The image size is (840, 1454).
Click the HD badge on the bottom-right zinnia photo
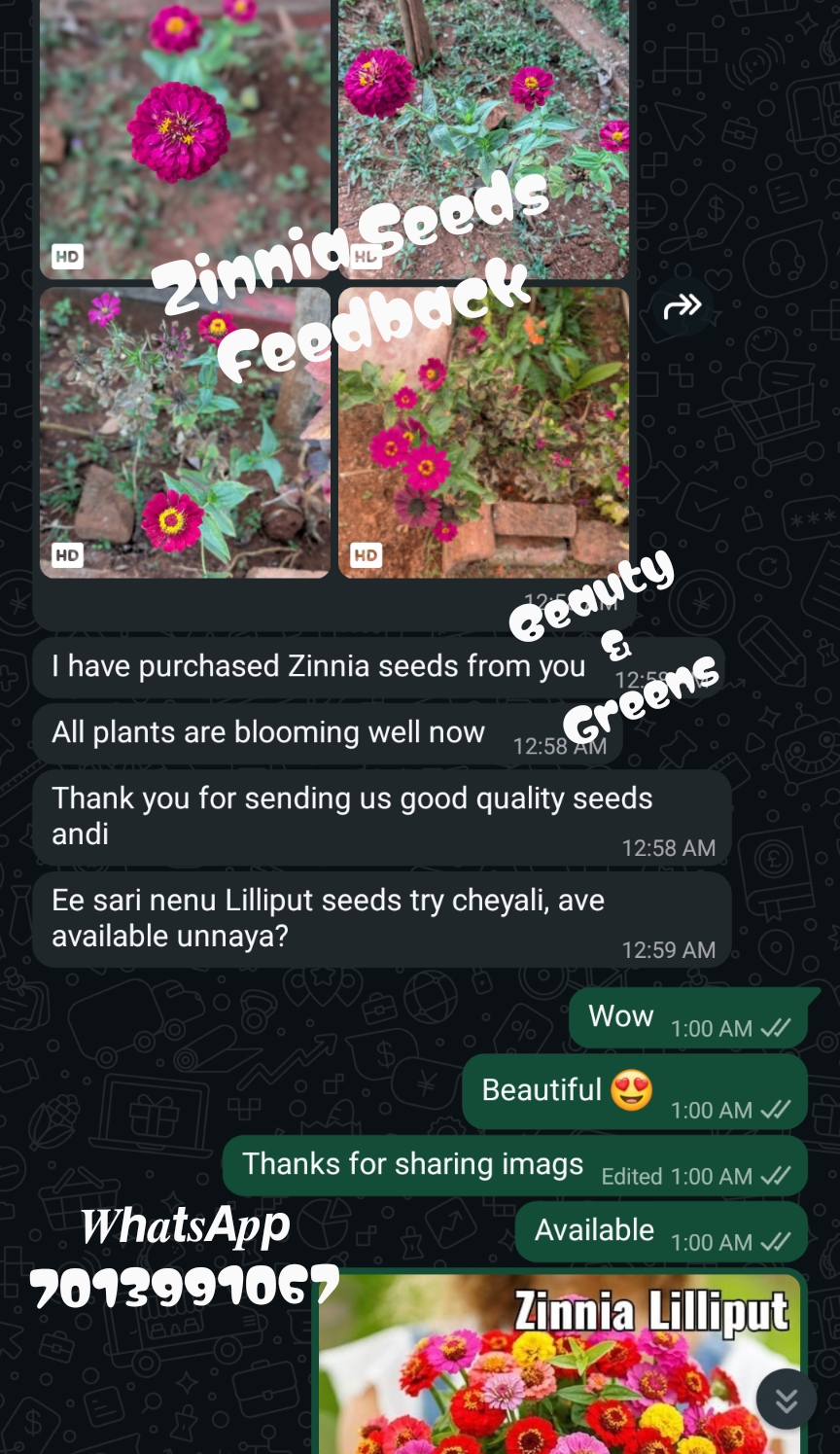coord(365,555)
